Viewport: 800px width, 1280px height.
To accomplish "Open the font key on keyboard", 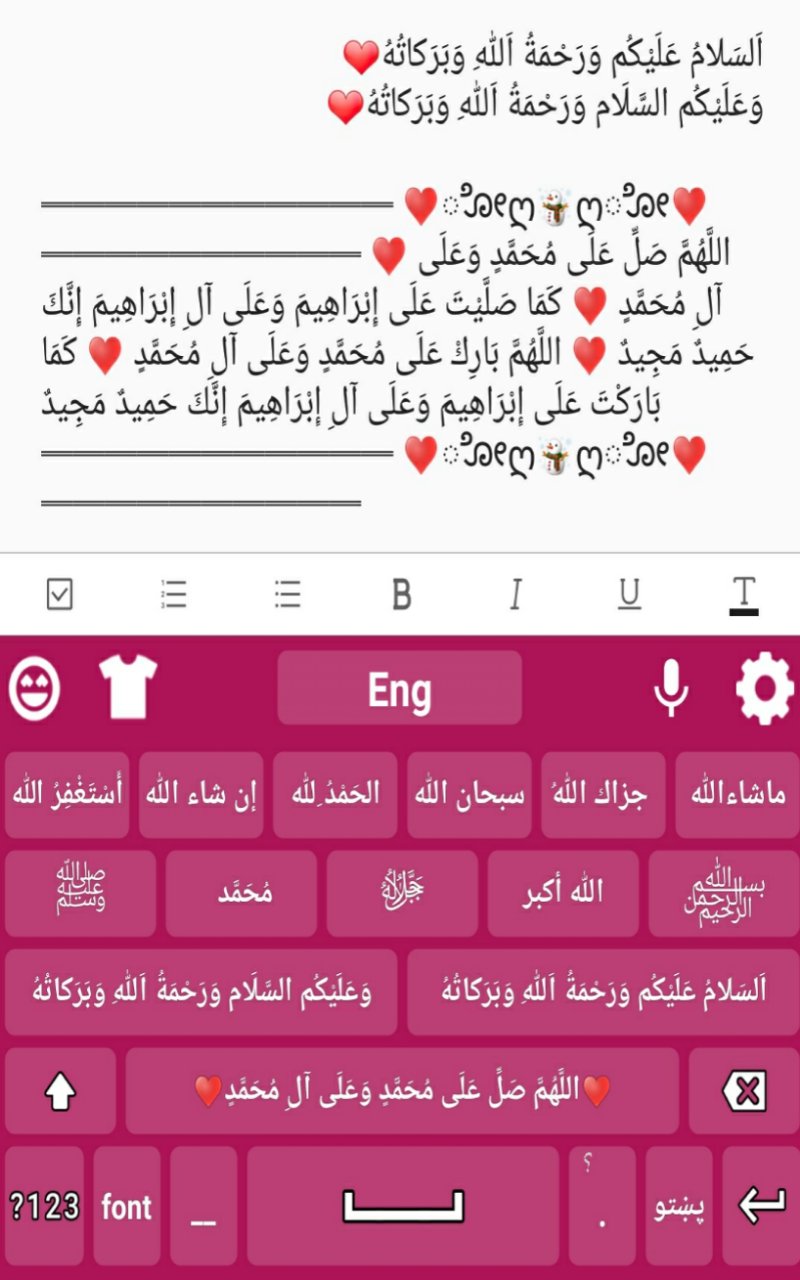I will click(127, 1207).
